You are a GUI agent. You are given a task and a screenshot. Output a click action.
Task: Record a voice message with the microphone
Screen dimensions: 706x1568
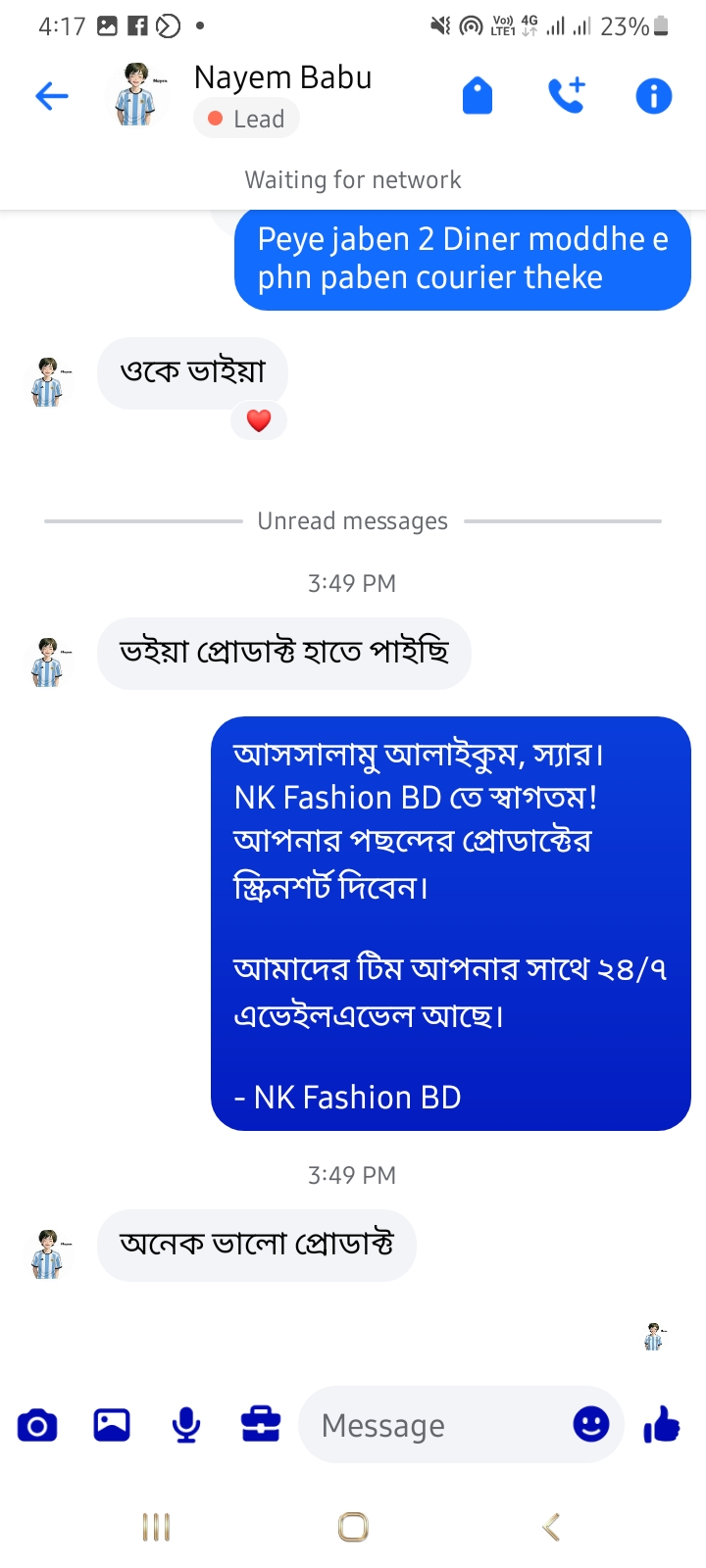pos(185,1426)
